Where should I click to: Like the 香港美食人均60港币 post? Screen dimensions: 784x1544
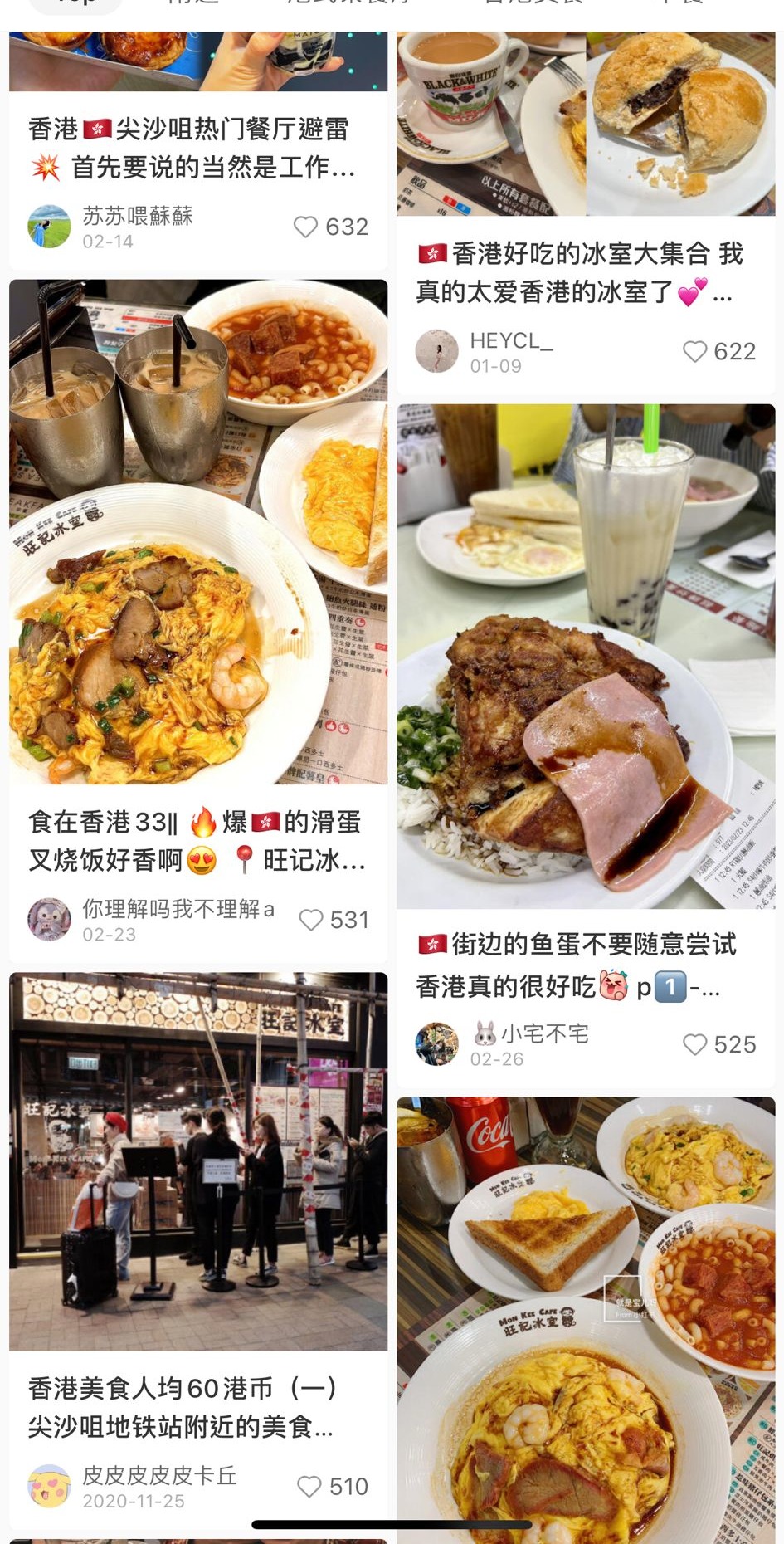click(x=309, y=1486)
